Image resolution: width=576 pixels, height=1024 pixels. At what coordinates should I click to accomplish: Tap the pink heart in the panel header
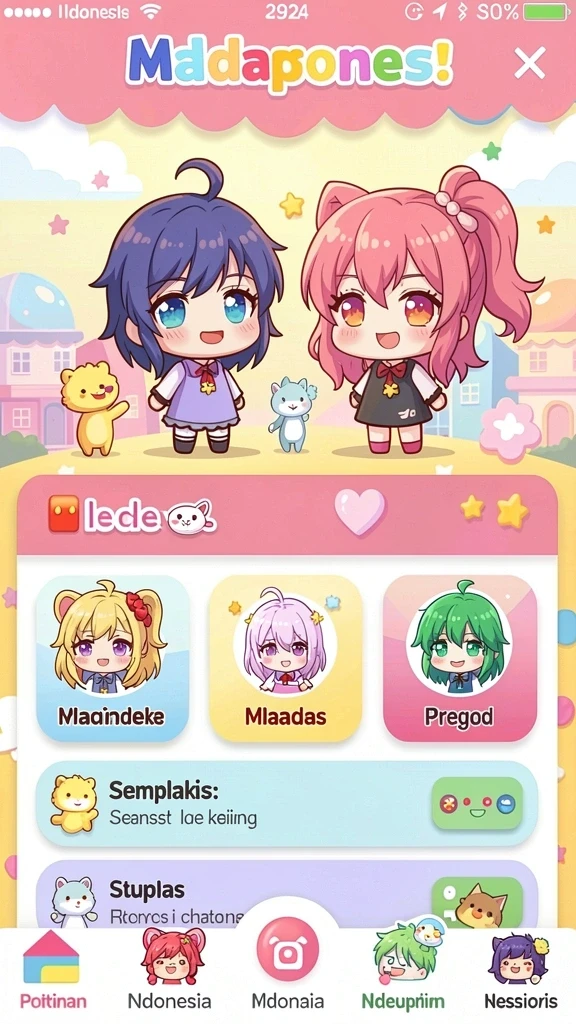pyautogui.click(x=359, y=512)
